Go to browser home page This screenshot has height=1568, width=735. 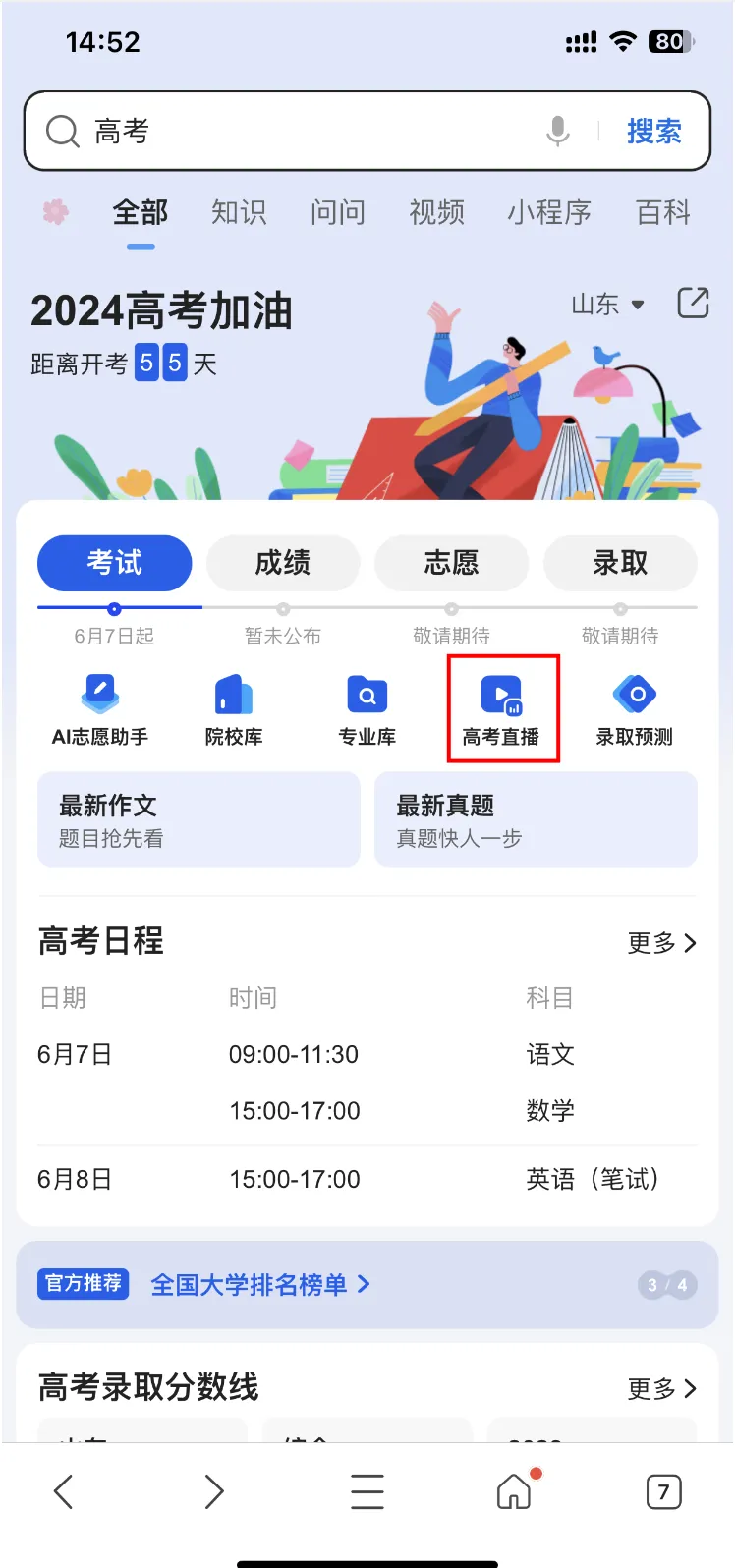514,1491
